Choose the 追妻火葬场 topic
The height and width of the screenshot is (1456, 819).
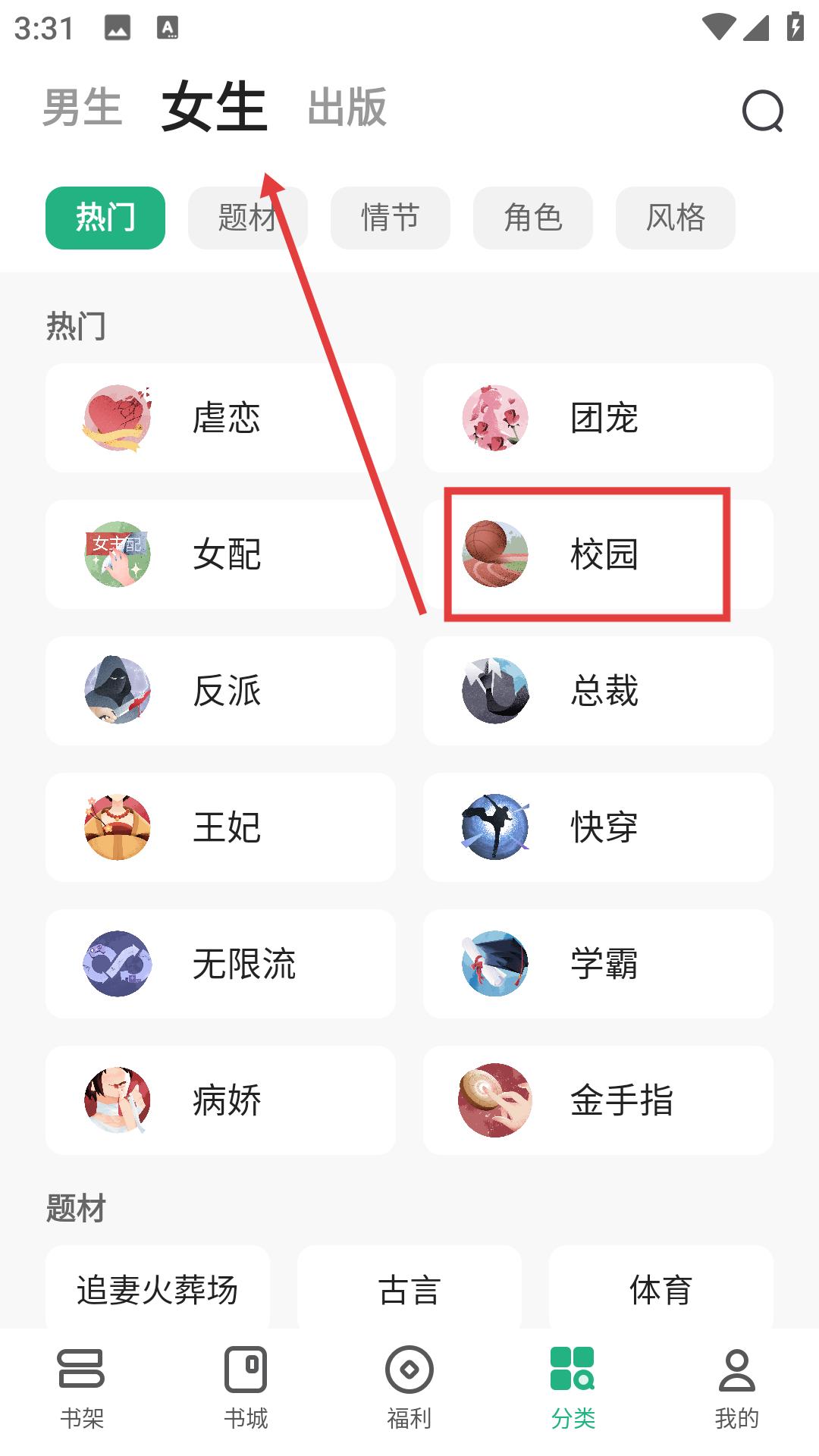158,1289
